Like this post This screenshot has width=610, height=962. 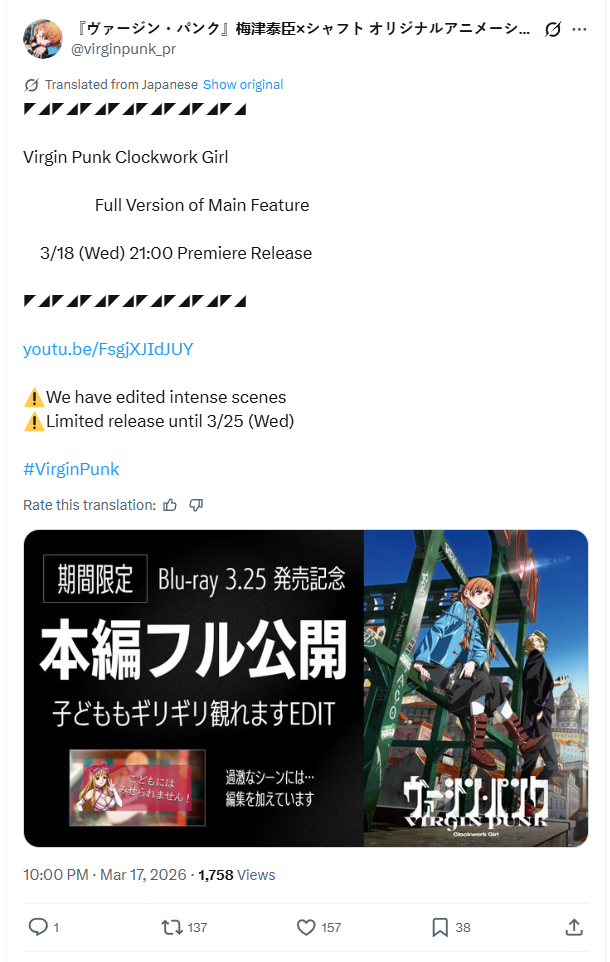point(307,927)
